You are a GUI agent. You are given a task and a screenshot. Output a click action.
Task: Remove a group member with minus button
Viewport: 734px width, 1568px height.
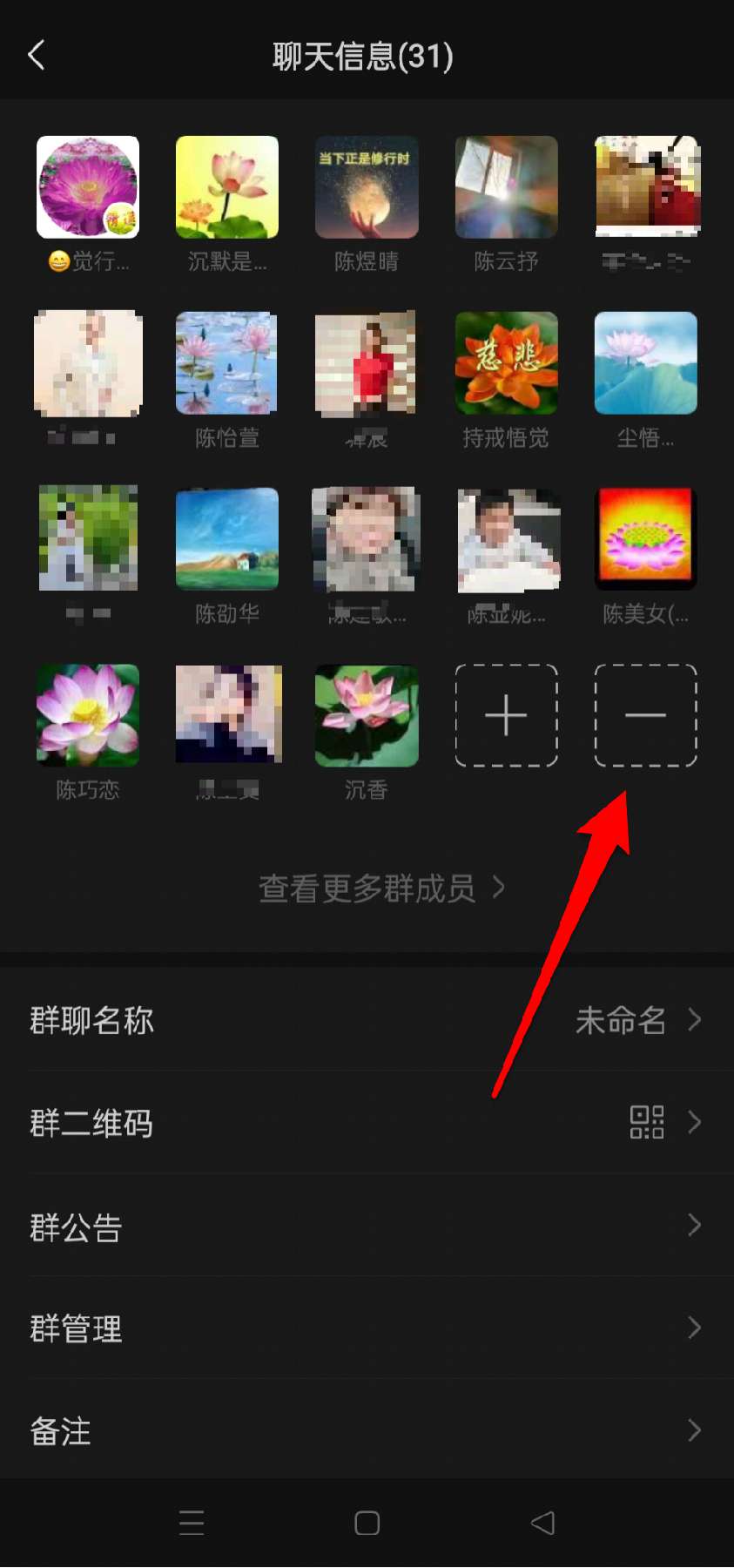click(645, 715)
